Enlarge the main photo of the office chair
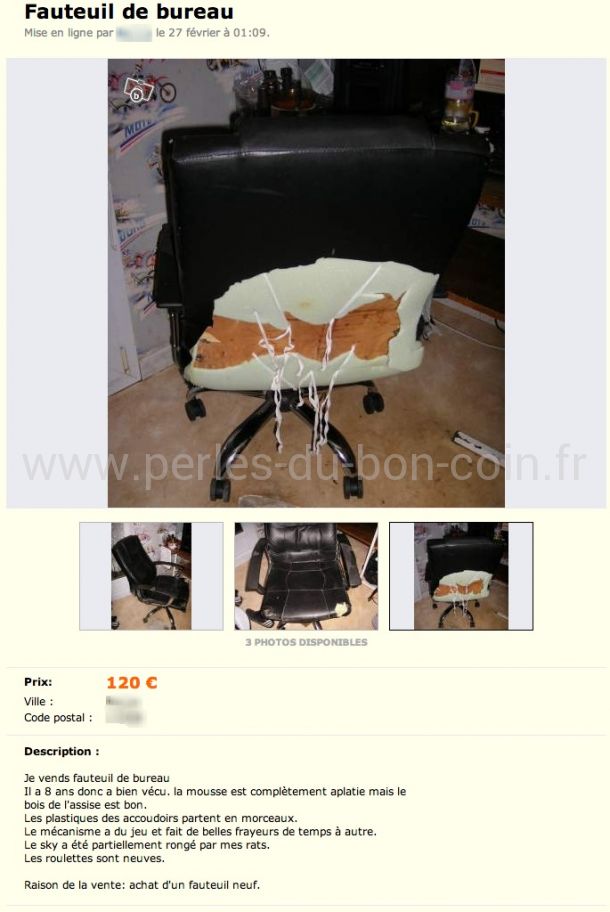The height and width of the screenshot is (912, 610). click(x=306, y=283)
